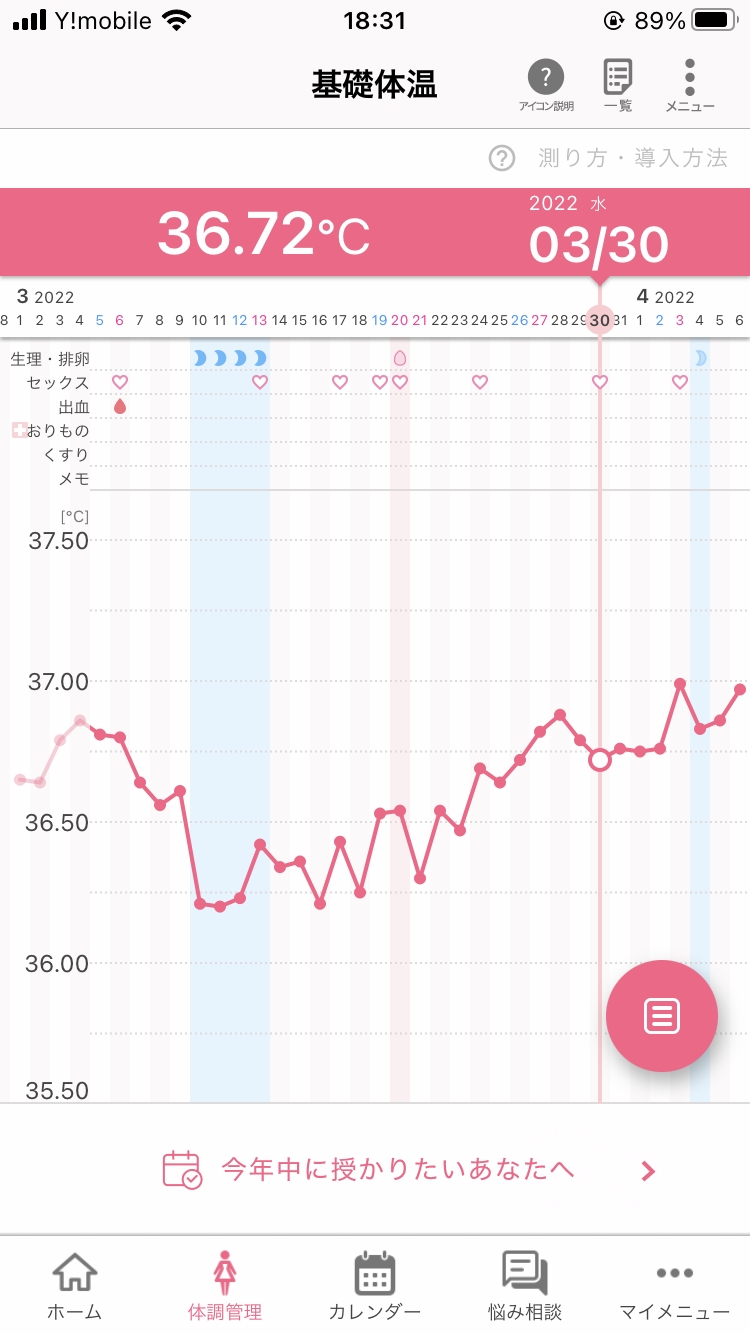Open the 悩み相談 tab
750x1334 pixels.
click(525, 1285)
